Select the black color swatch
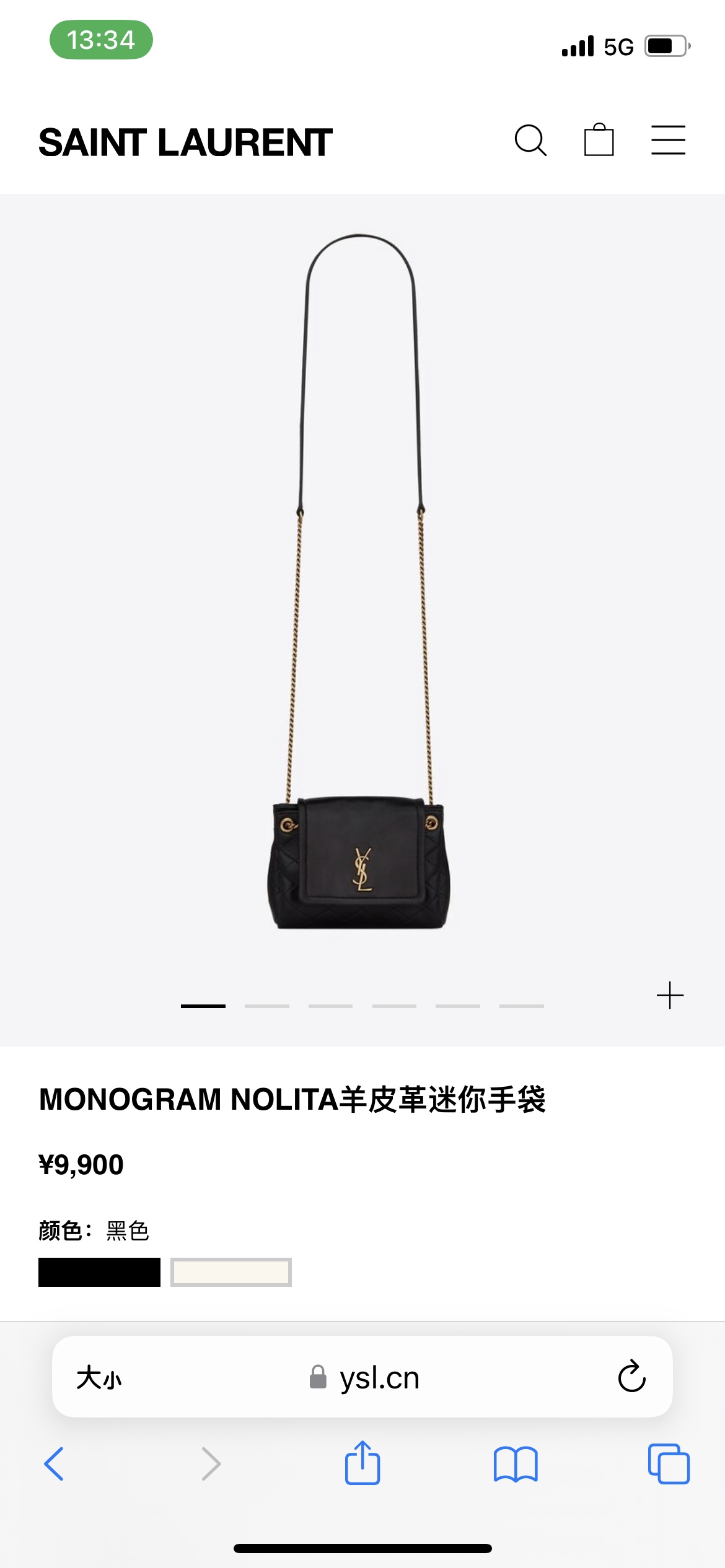Screen dimensions: 725x1568 point(99,1272)
